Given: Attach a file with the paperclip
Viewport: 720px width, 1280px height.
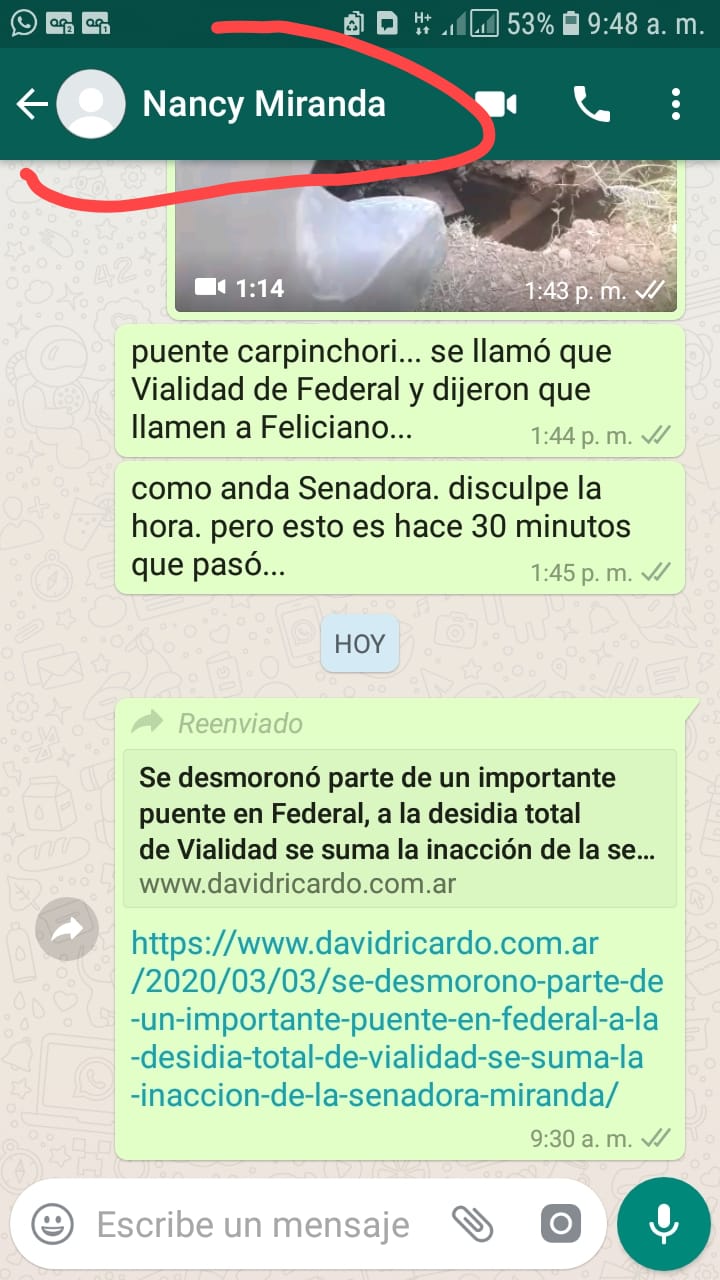Looking at the screenshot, I should point(472,1223).
